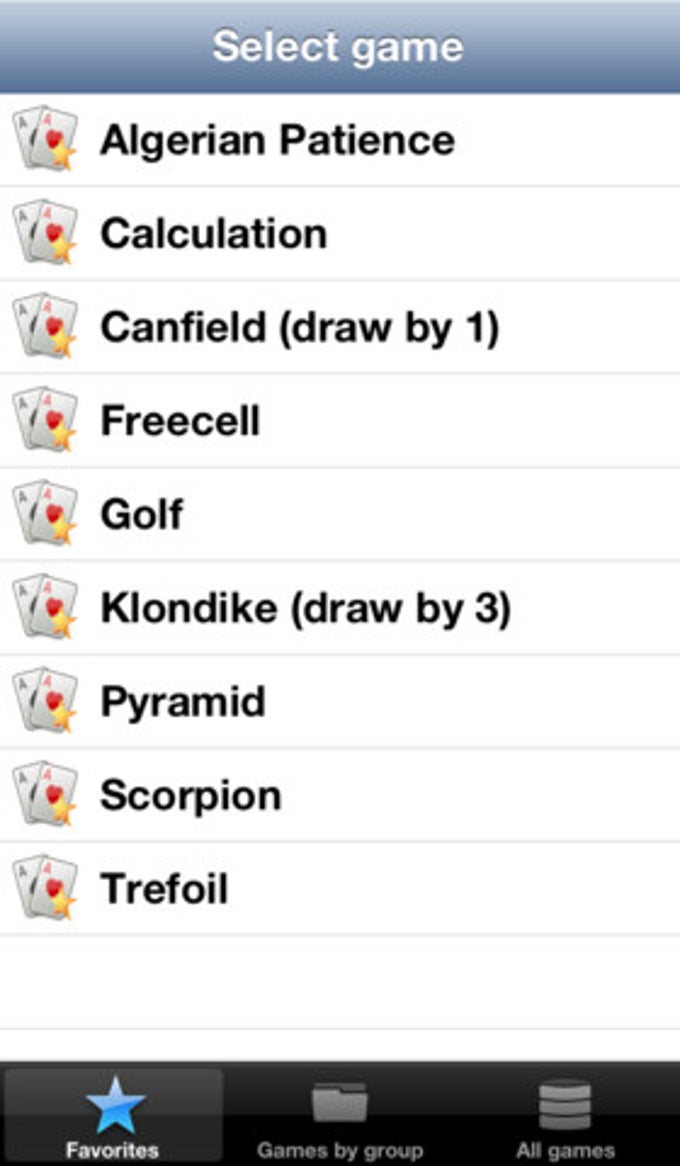
Task: Show the All games tab
Action: point(566,1116)
